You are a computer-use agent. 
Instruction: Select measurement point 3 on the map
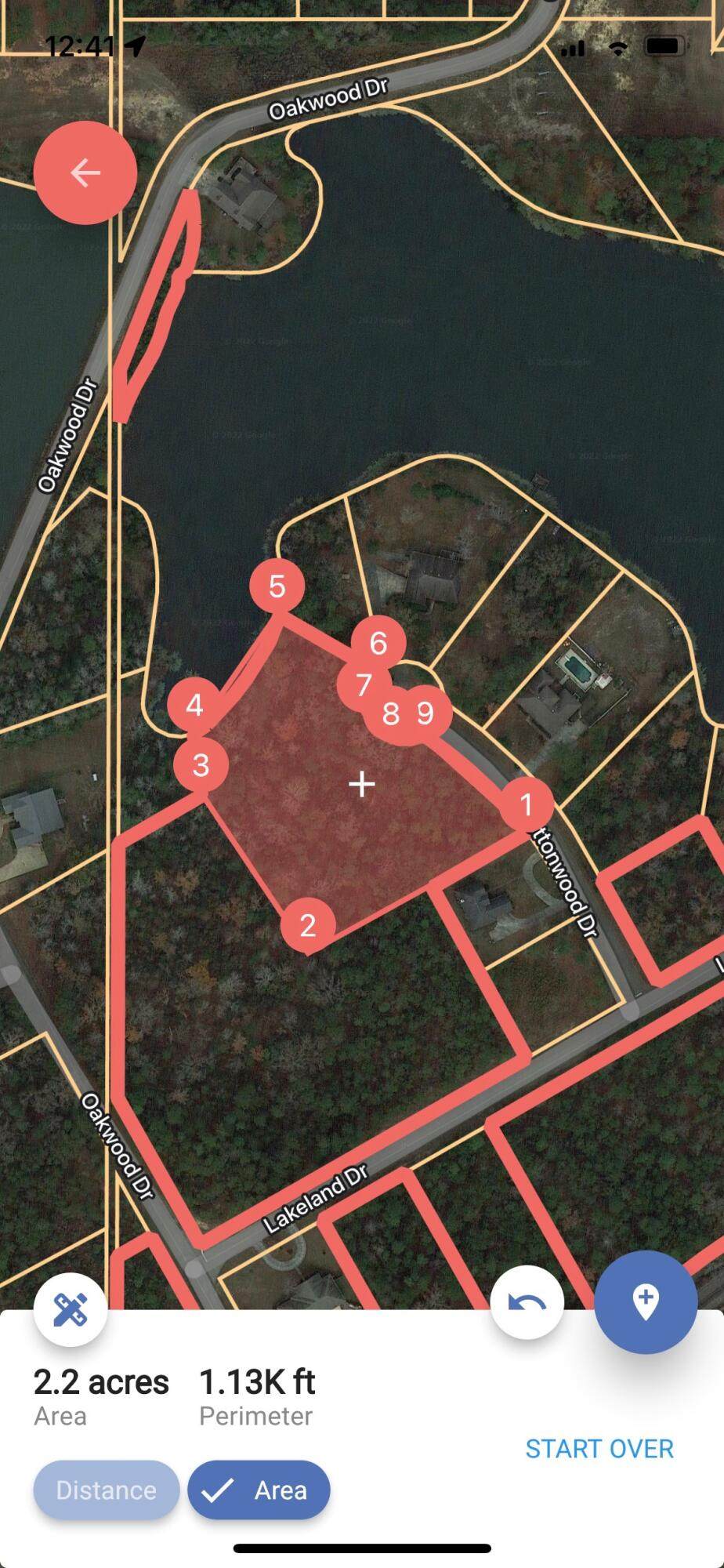tap(201, 764)
